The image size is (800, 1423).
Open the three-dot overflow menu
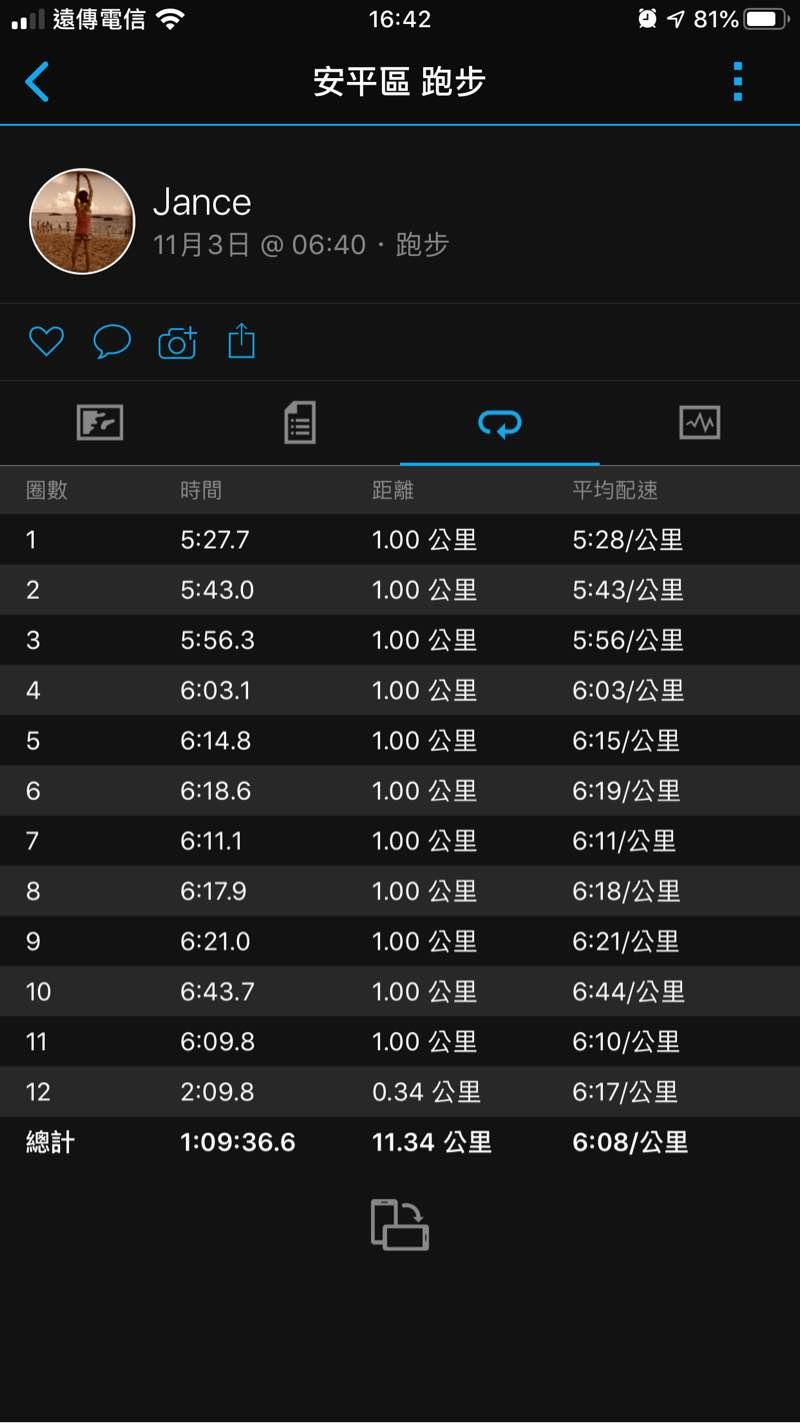pos(738,82)
